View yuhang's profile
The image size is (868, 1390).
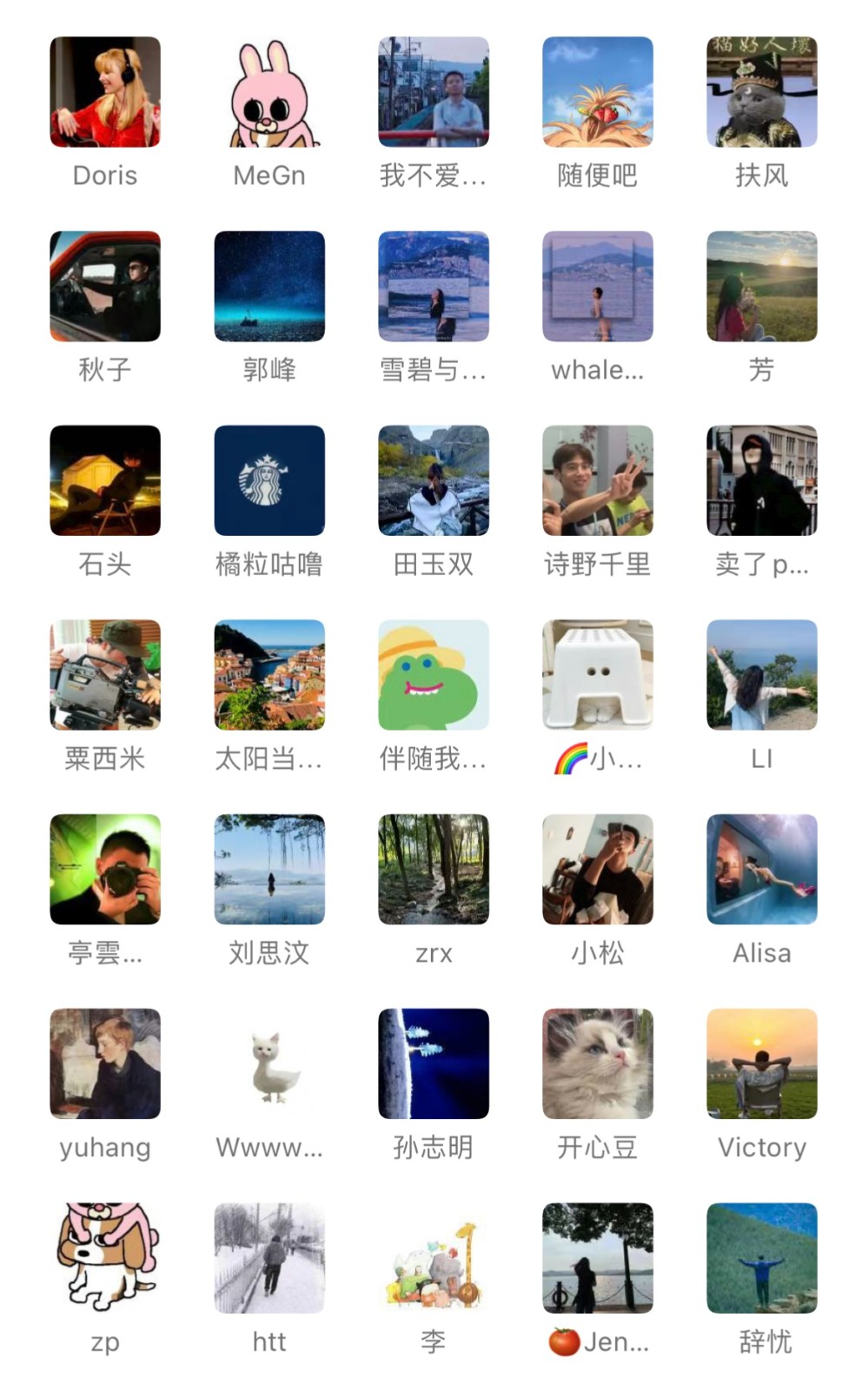click(105, 1064)
